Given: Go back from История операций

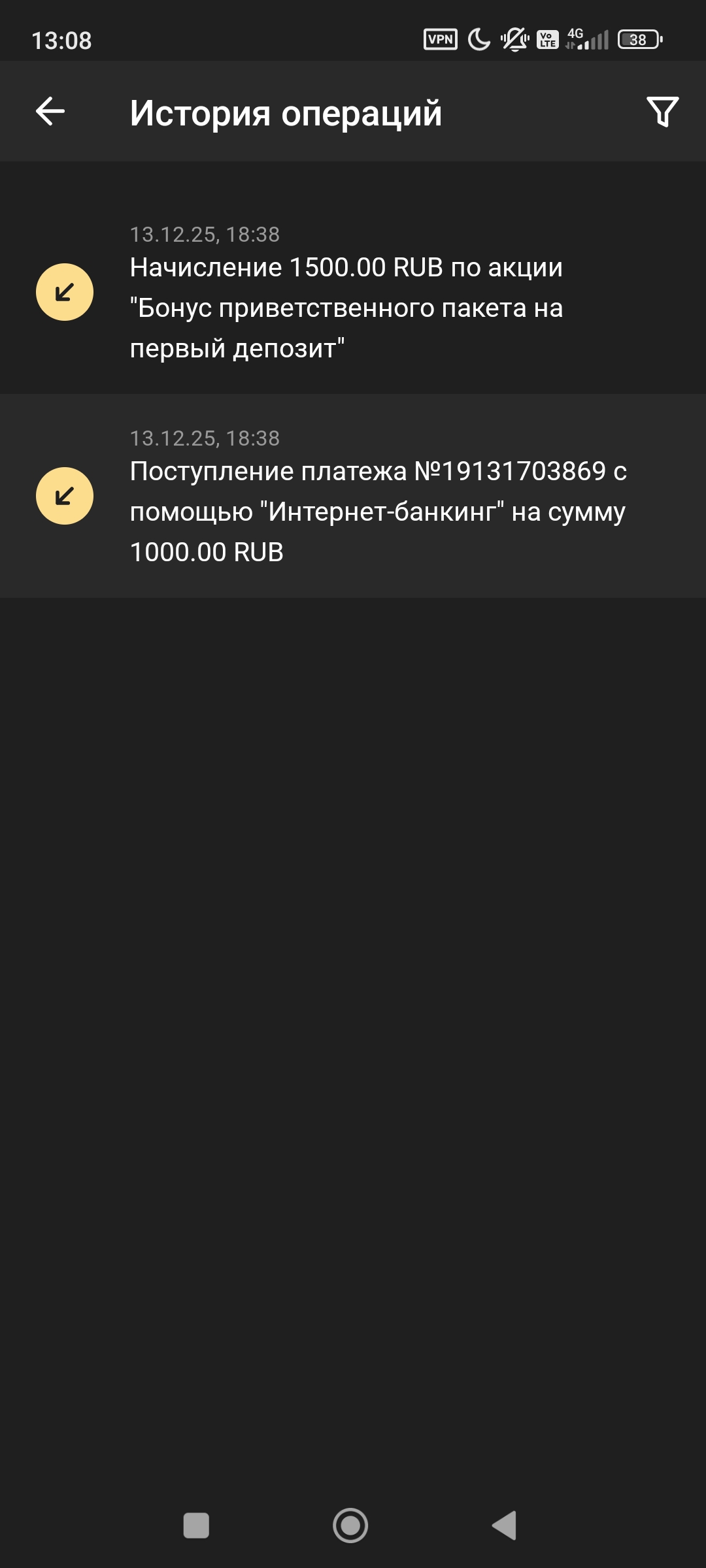Looking at the screenshot, I should pos(50,111).
